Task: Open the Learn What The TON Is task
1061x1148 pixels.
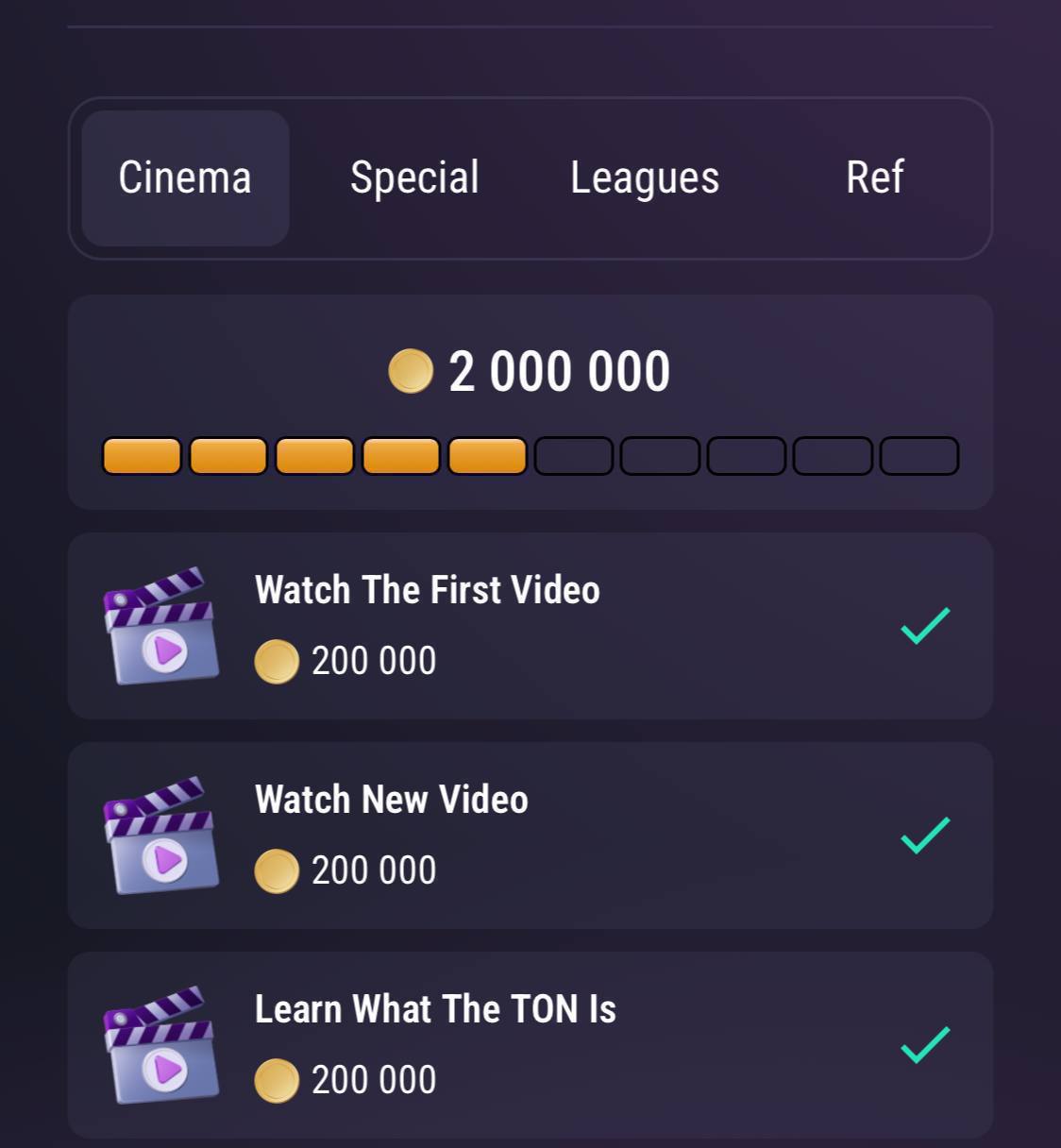Action: [x=529, y=1045]
